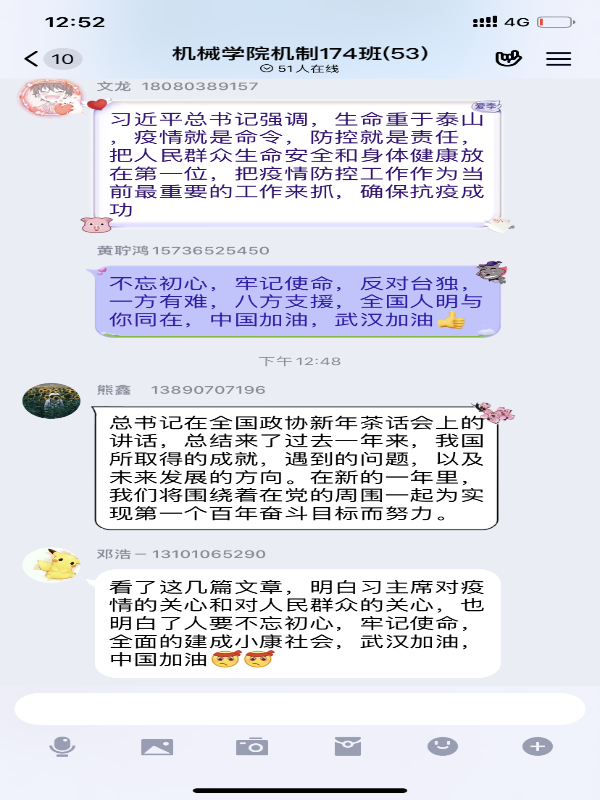View 邓浩's Pikachu avatar profile
This screenshot has width=600, height=800.
coord(51,564)
